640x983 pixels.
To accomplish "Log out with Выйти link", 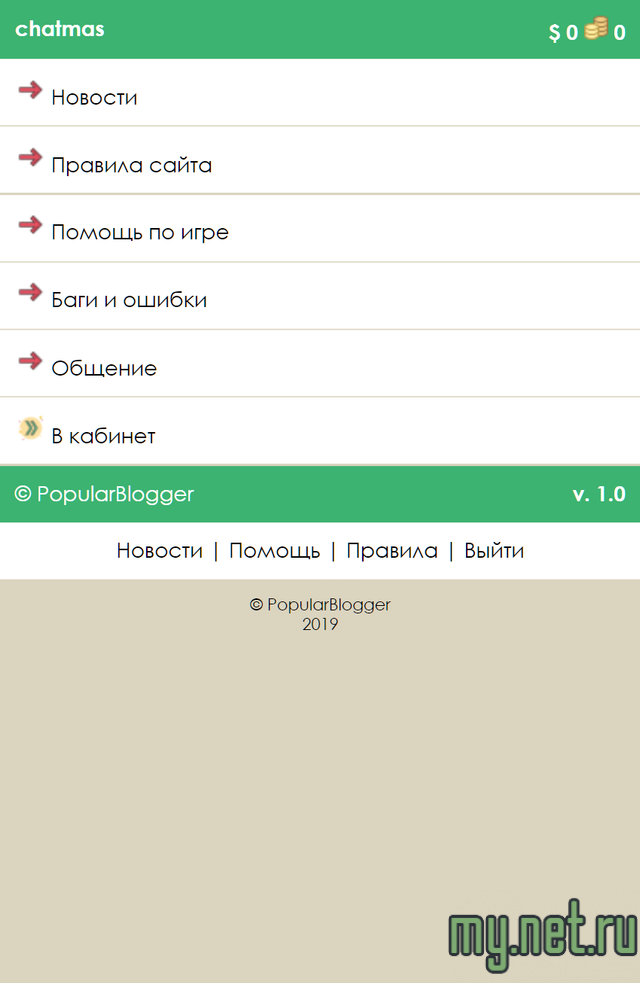I will pos(494,550).
